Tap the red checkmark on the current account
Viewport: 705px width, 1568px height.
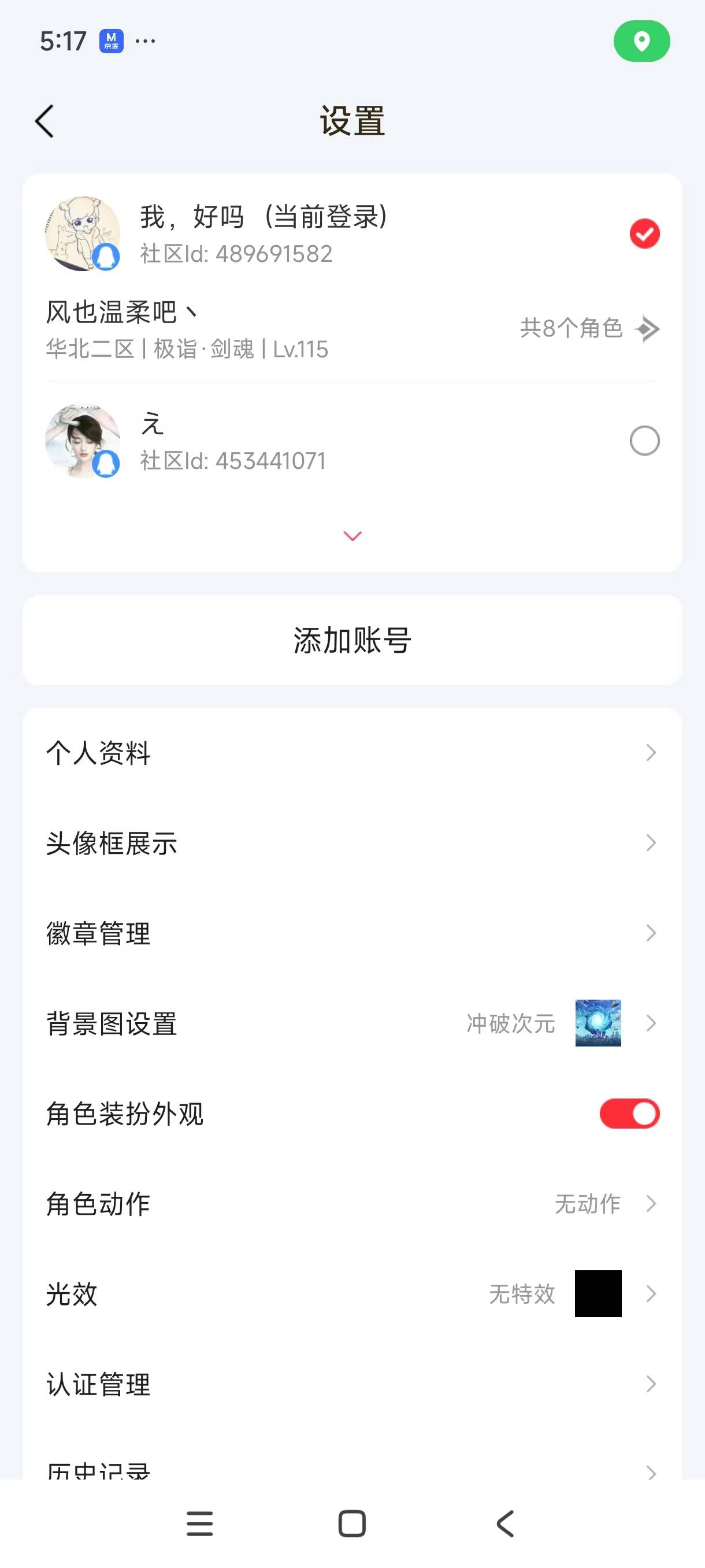click(645, 234)
